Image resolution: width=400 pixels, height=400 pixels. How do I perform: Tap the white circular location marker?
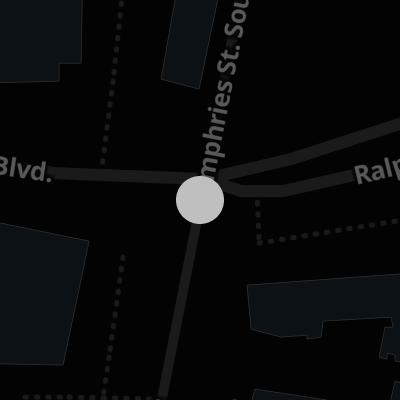[200, 200]
